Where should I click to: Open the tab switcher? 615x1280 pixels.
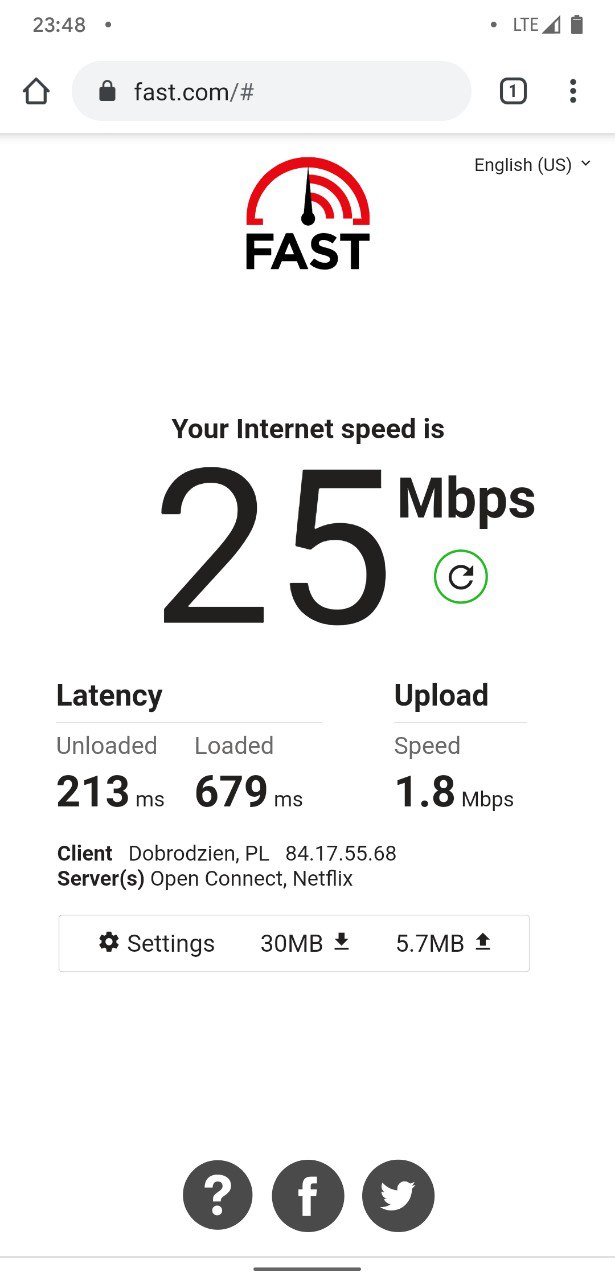point(513,92)
